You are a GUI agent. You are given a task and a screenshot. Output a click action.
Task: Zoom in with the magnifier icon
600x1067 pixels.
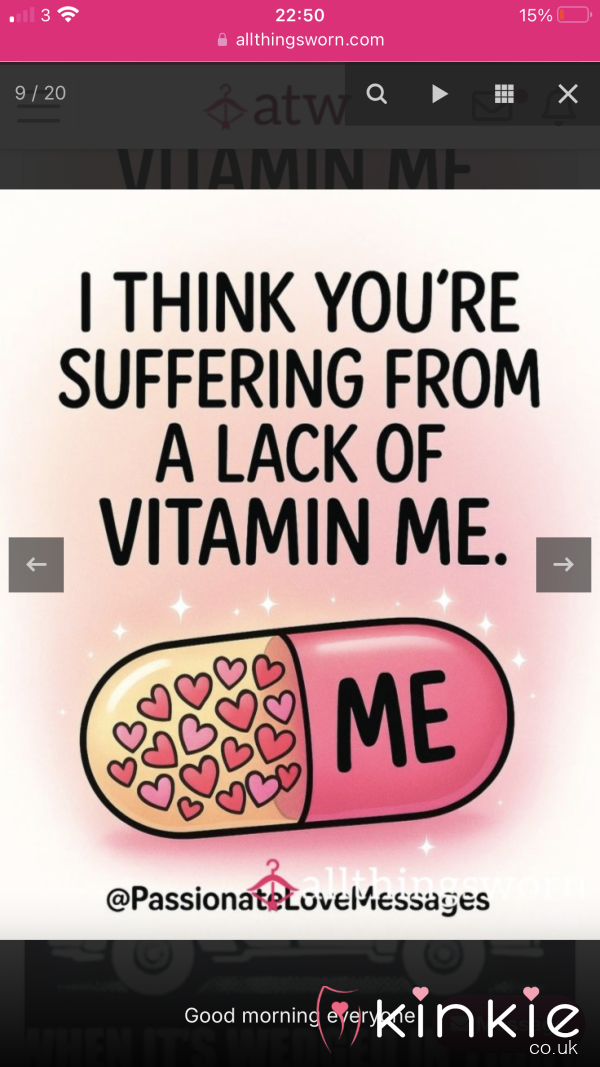[x=377, y=94]
